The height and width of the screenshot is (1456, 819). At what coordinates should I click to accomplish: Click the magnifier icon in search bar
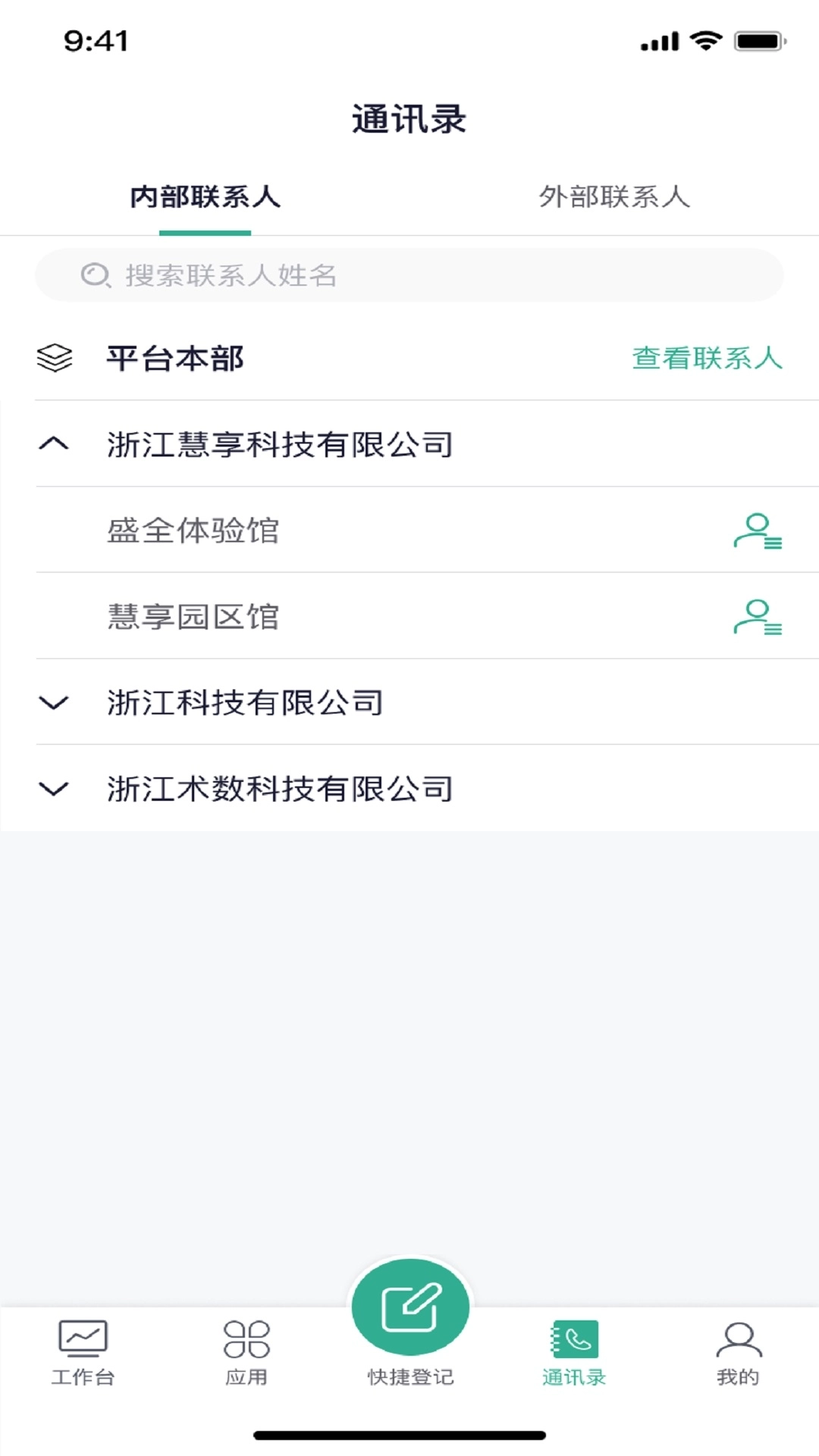[x=94, y=275]
